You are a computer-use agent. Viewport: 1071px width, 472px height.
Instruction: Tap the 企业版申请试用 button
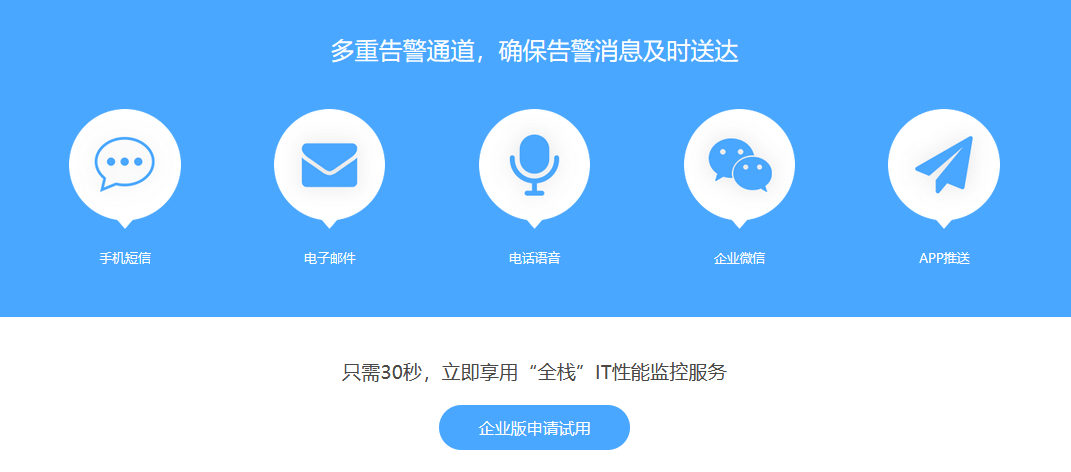[534, 428]
